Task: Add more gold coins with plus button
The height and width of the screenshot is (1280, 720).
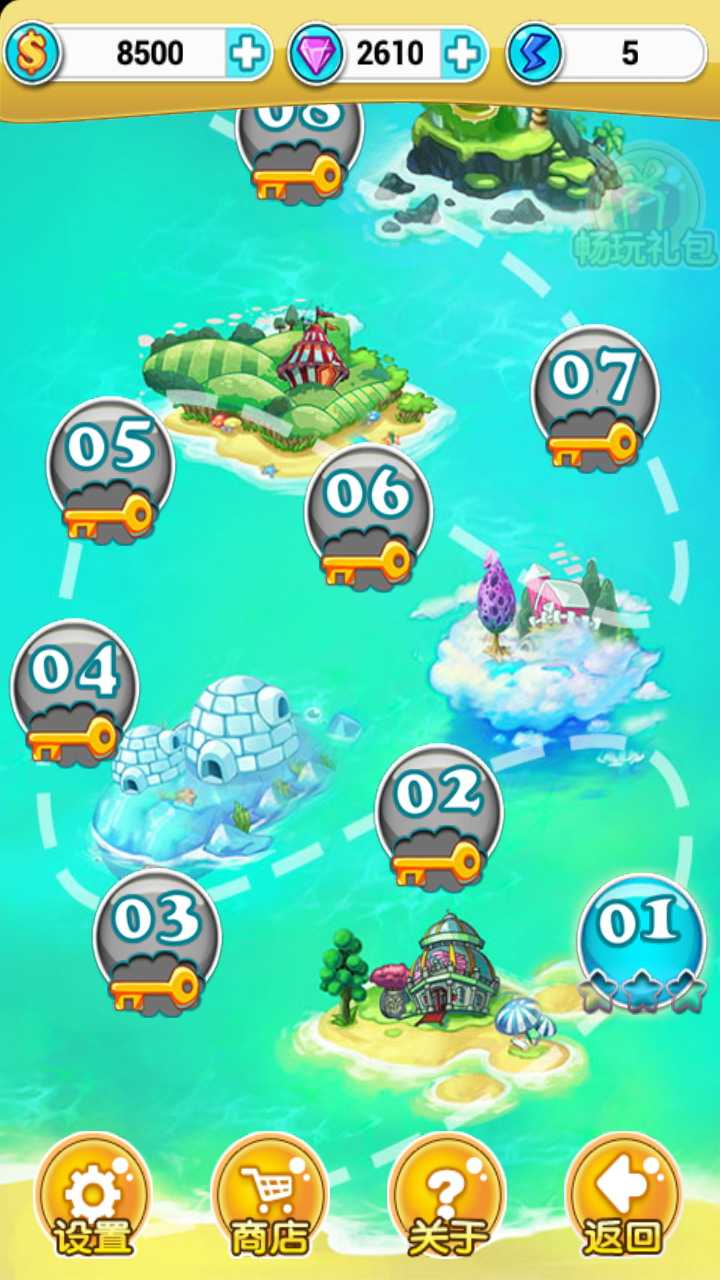Action: (x=247, y=53)
